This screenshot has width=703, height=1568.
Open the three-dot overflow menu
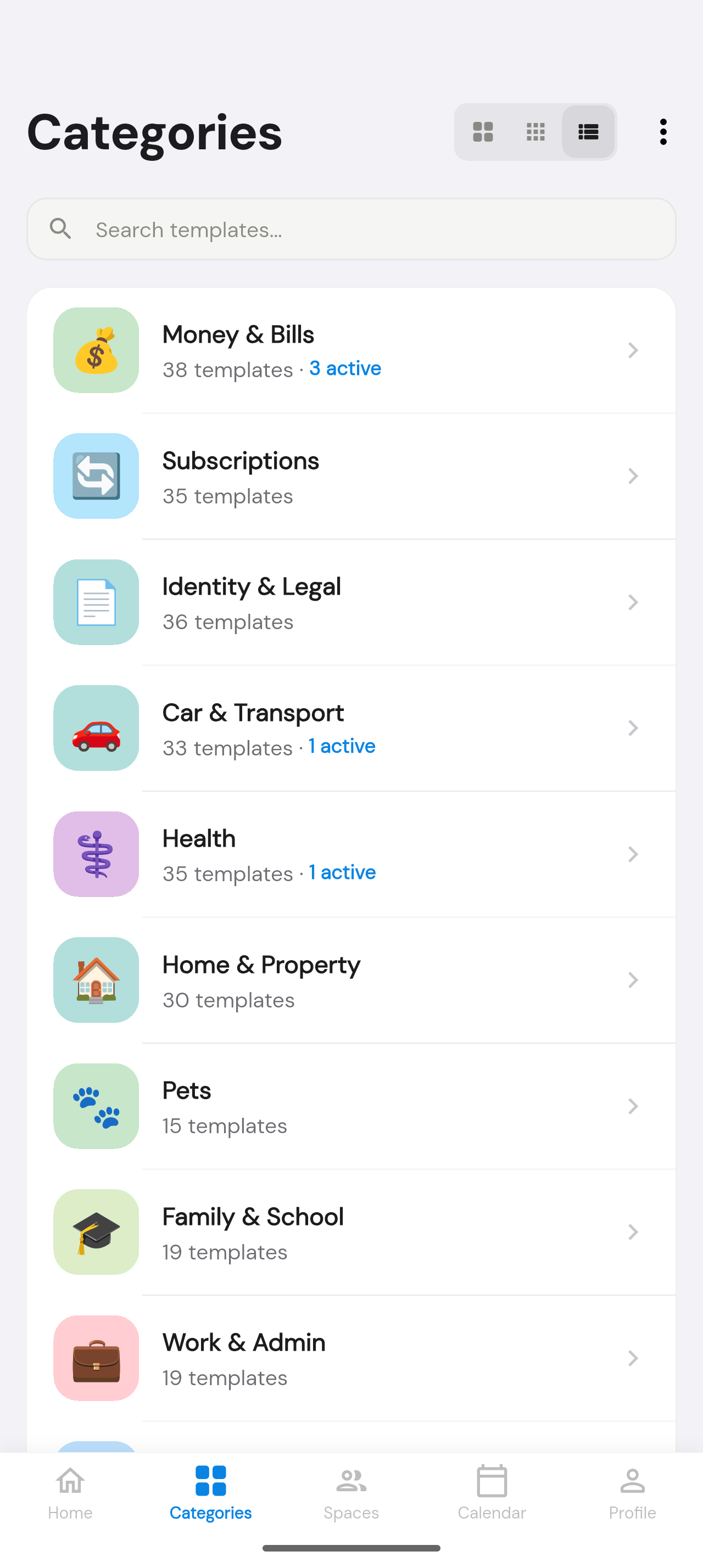pos(663,132)
